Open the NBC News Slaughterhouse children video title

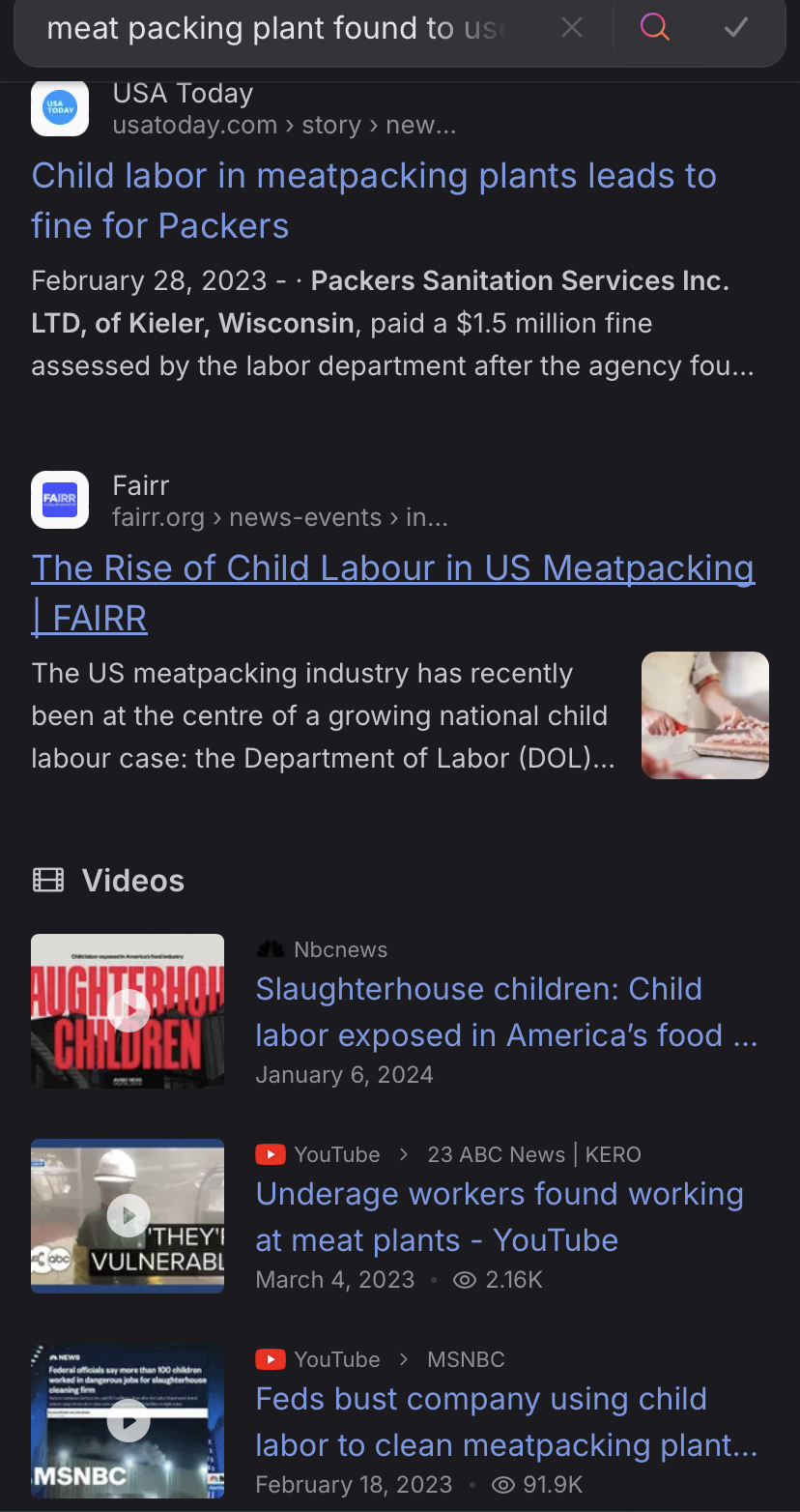(506, 1012)
